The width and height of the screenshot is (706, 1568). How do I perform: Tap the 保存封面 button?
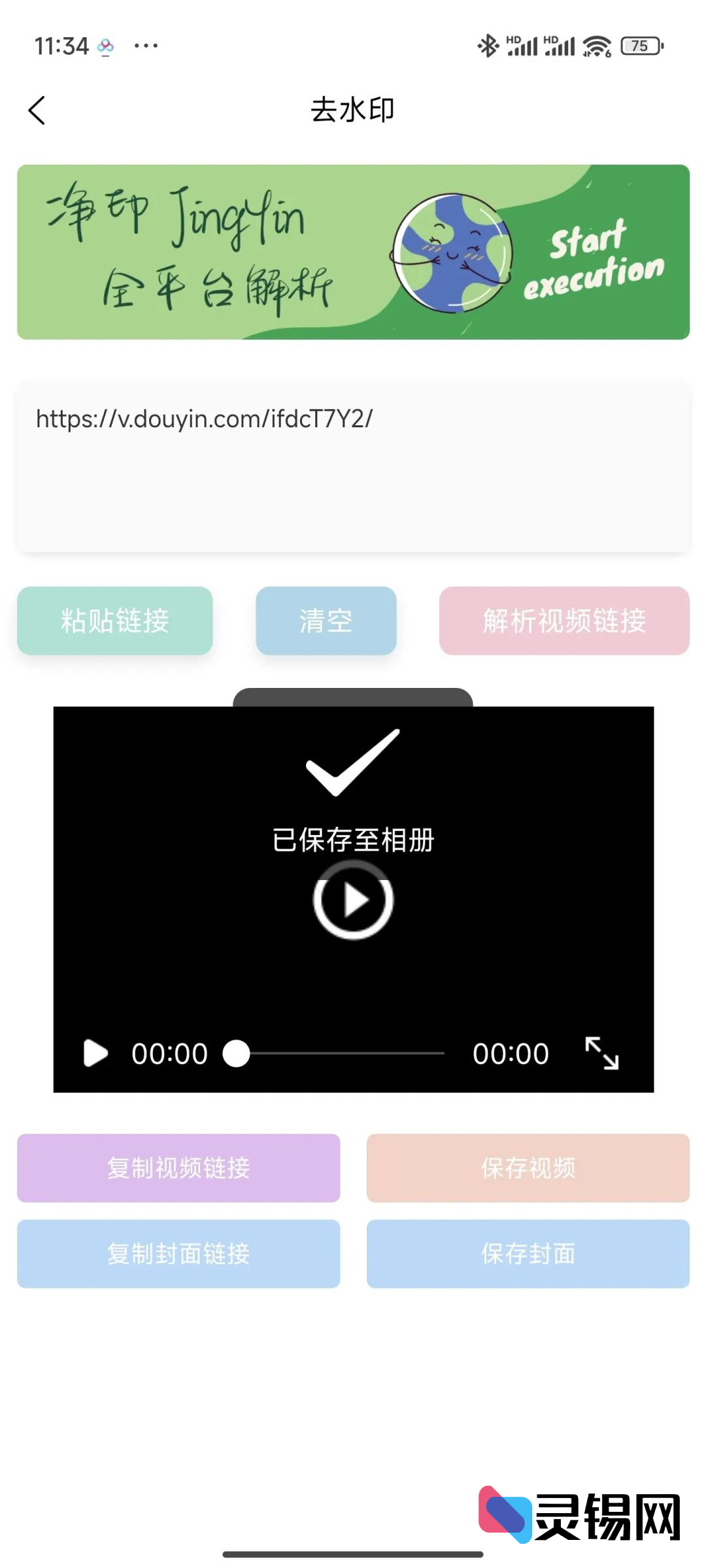(x=528, y=1254)
